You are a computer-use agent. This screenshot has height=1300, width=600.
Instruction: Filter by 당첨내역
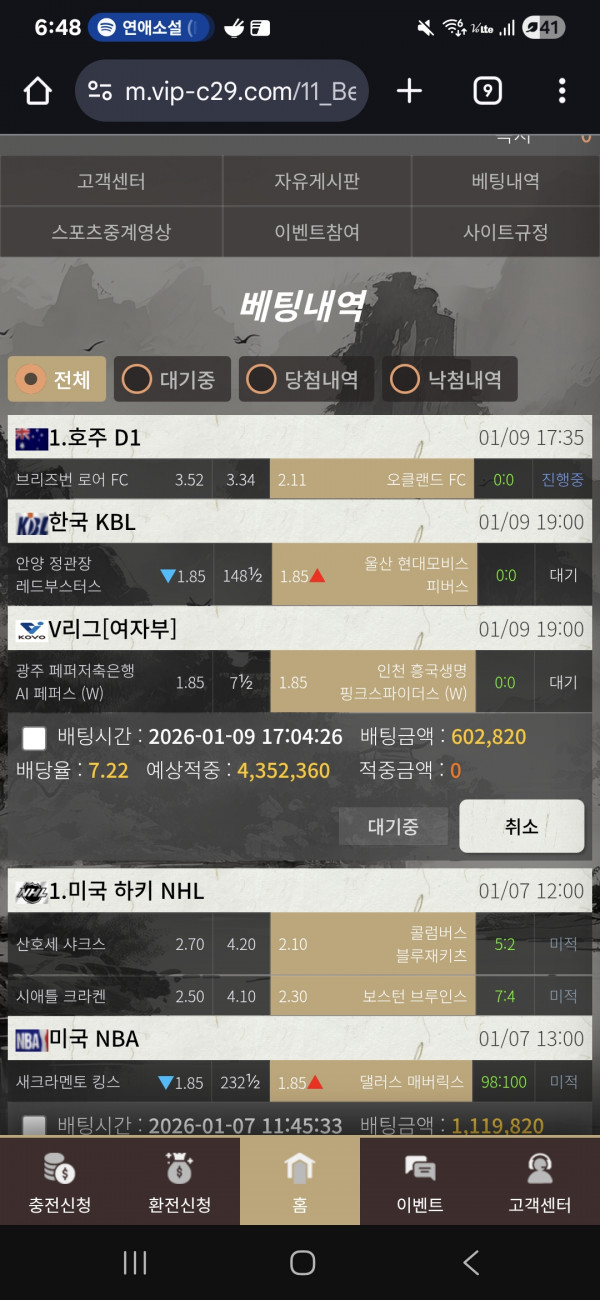click(x=309, y=379)
